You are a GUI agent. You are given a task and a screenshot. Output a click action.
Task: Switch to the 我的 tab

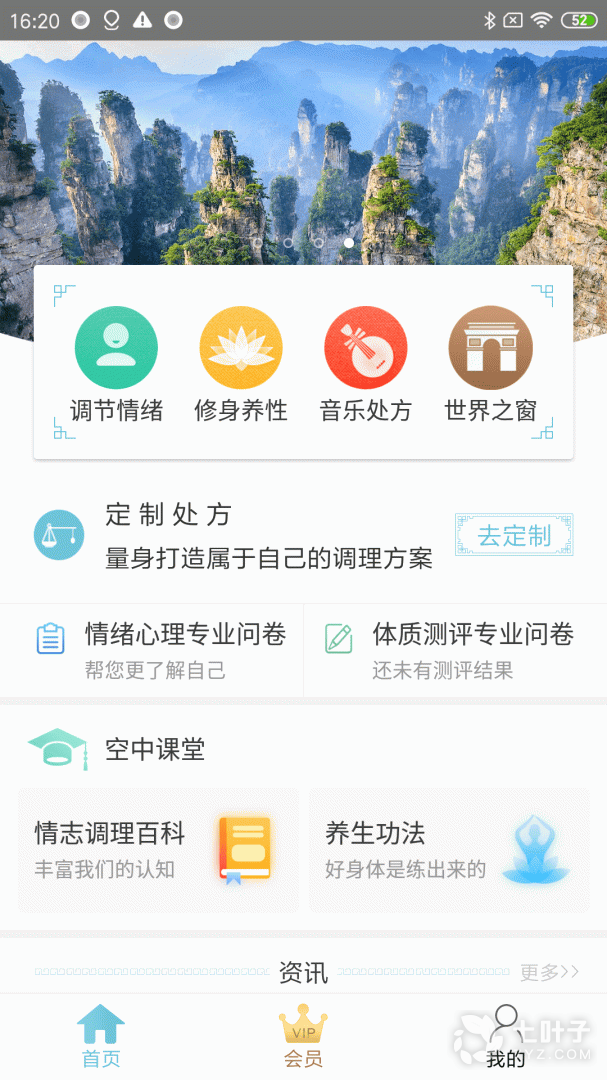(506, 1036)
